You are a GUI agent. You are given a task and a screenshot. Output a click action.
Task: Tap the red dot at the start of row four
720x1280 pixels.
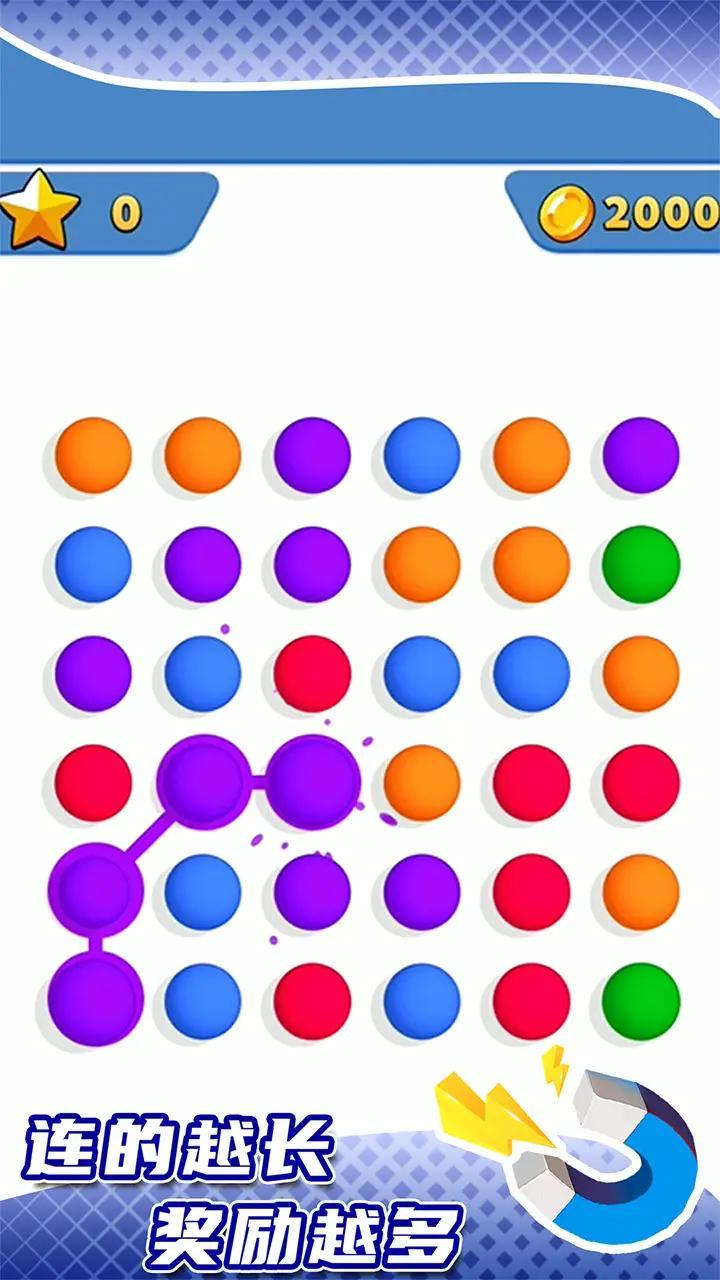92,783
